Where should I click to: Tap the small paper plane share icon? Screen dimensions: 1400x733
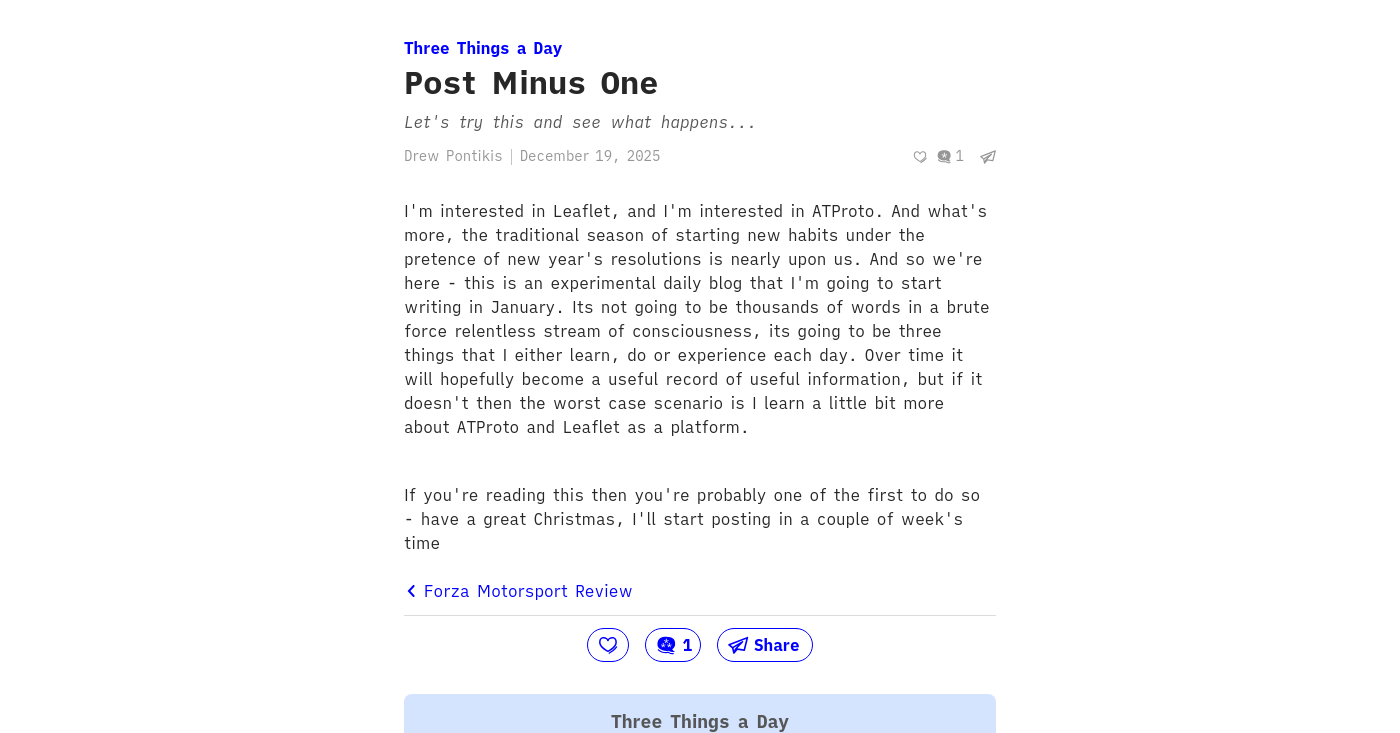[988, 157]
